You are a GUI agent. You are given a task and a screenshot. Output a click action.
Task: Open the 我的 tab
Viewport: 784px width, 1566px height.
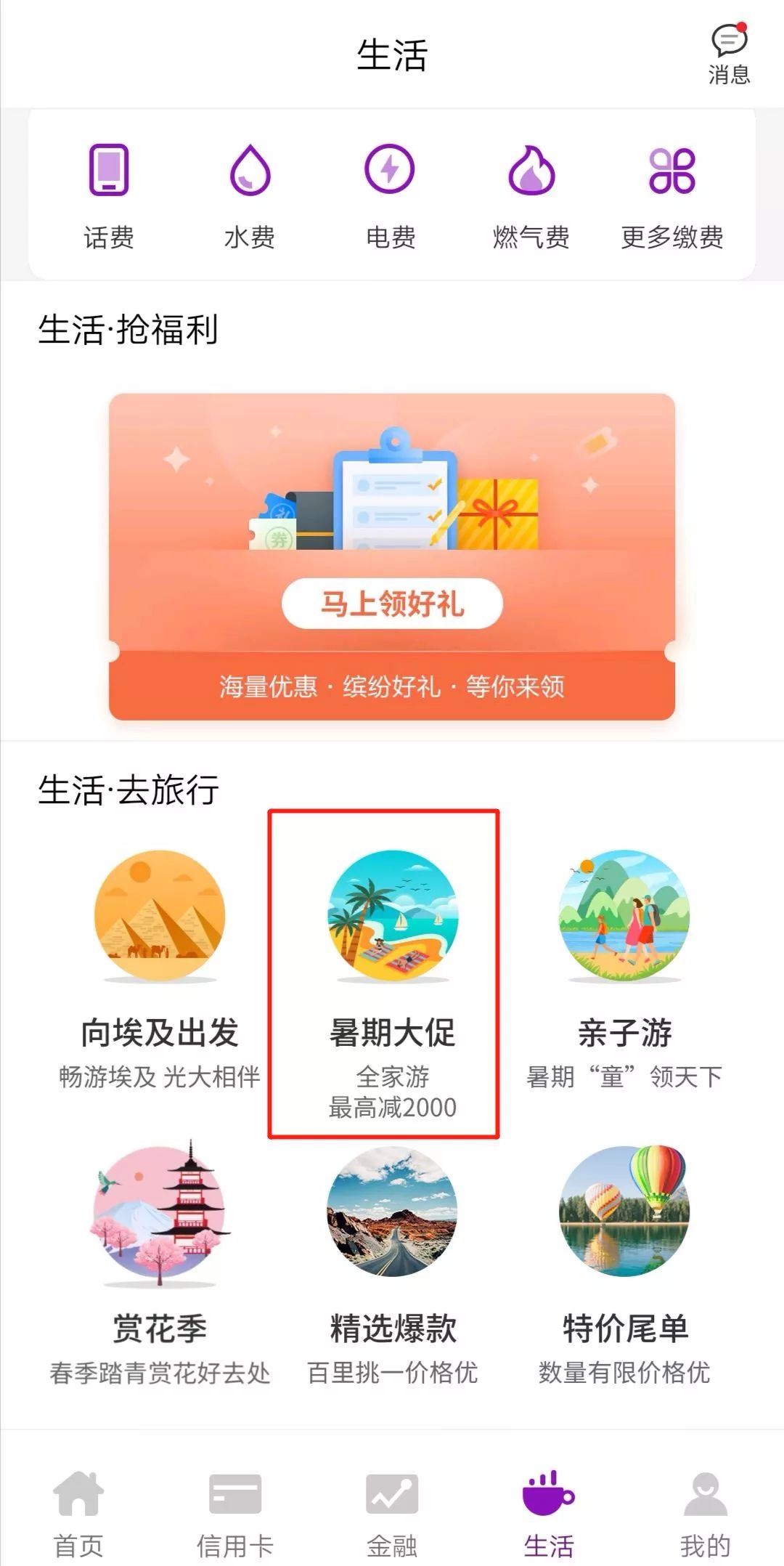click(x=706, y=1512)
